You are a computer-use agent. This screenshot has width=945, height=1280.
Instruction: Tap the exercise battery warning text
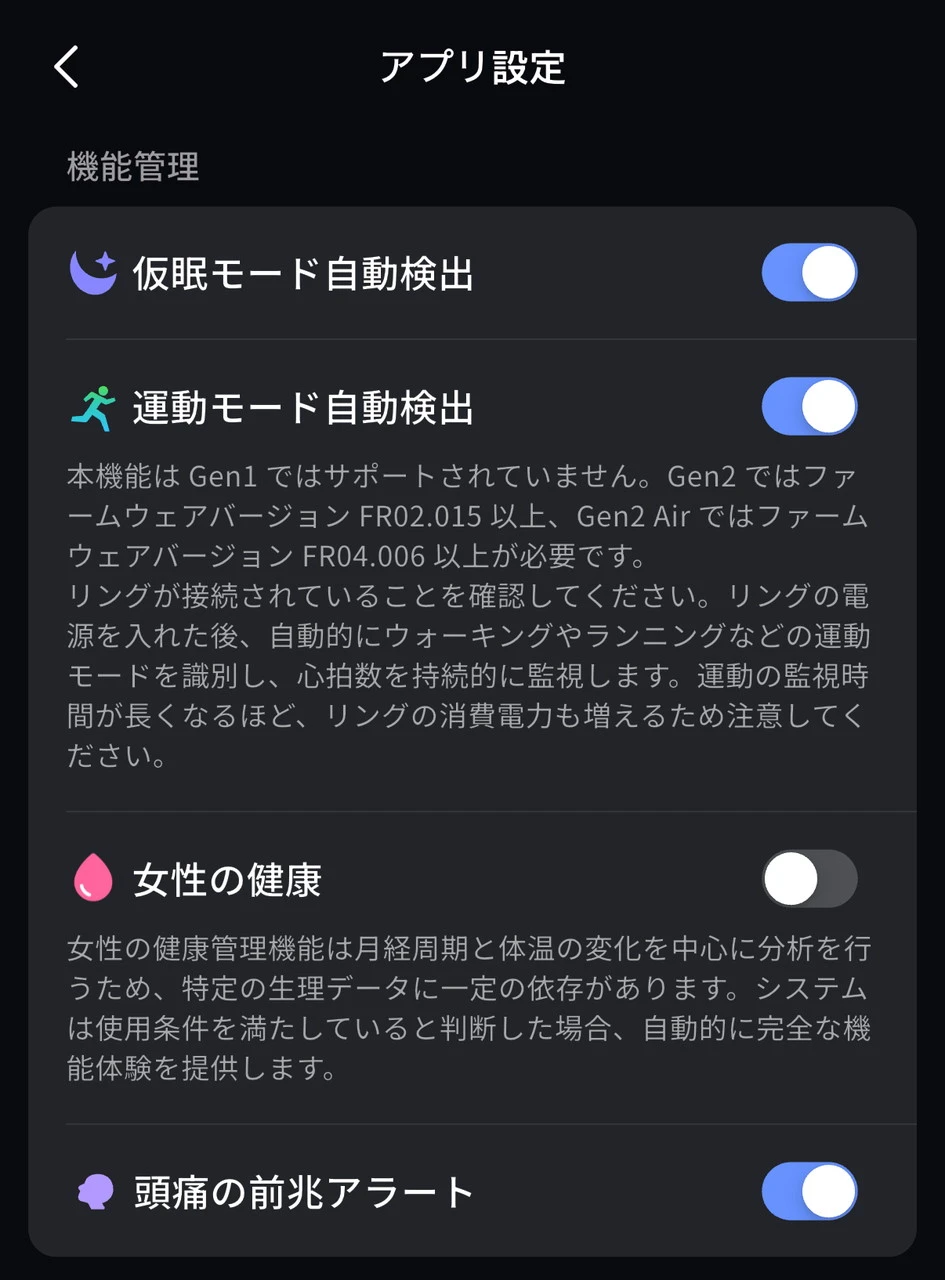(x=470, y=718)
